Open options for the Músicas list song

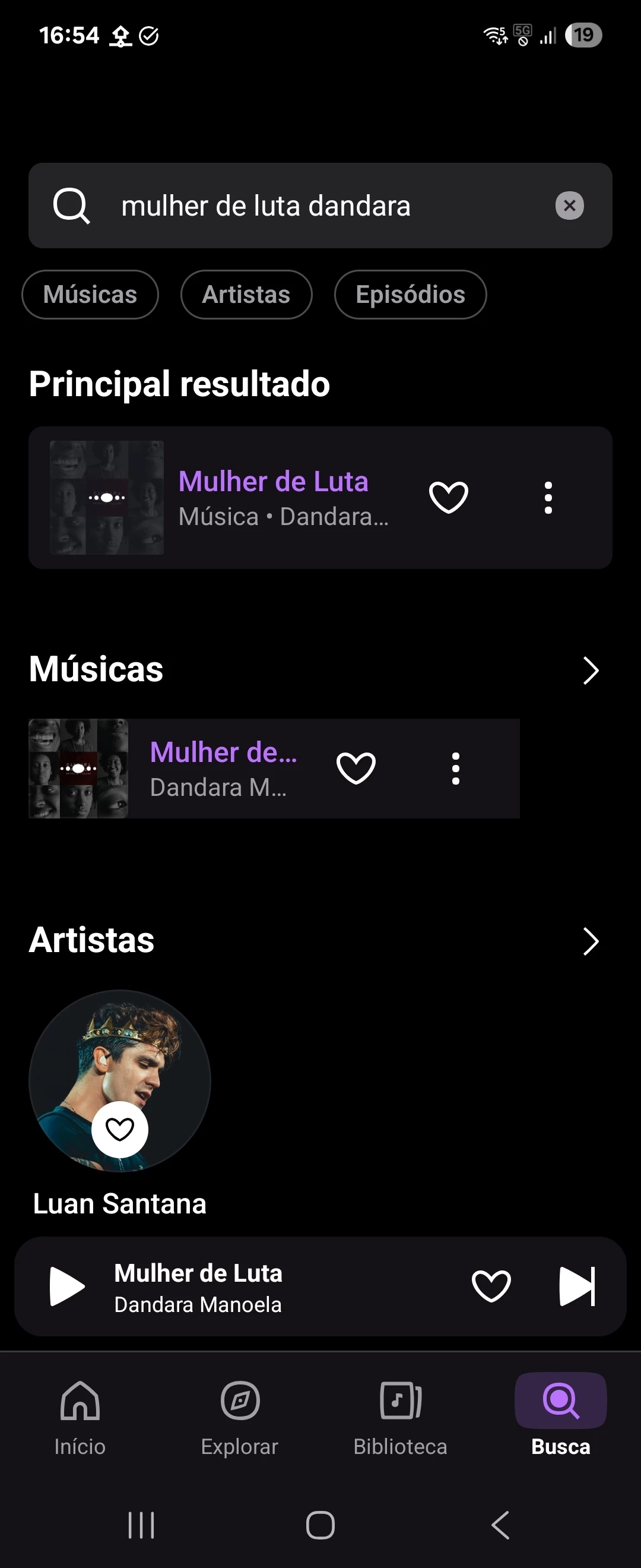(455, 768)
